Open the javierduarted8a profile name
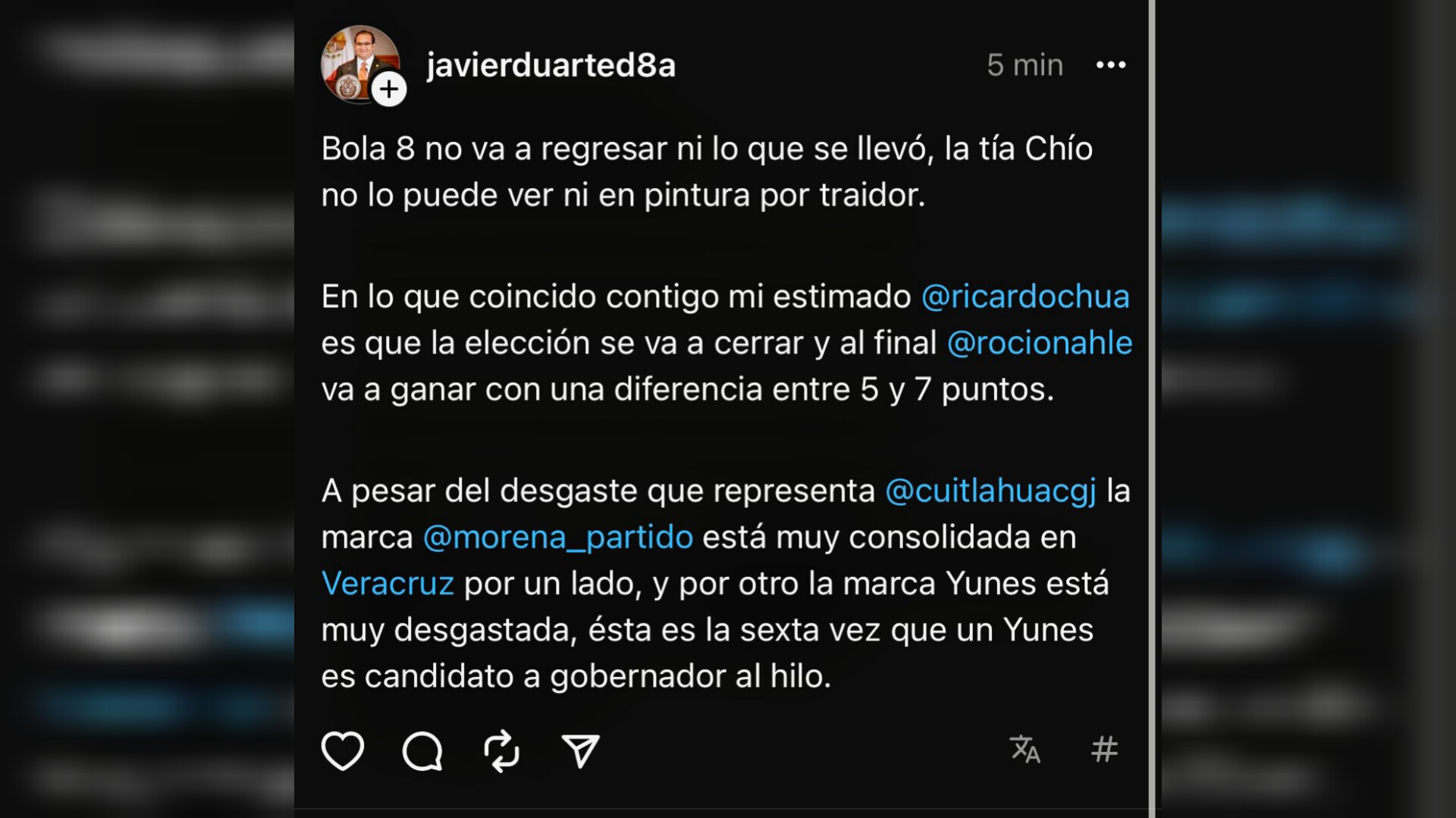This screenshot has height=818, width=1456. click(x=551, y=65)
